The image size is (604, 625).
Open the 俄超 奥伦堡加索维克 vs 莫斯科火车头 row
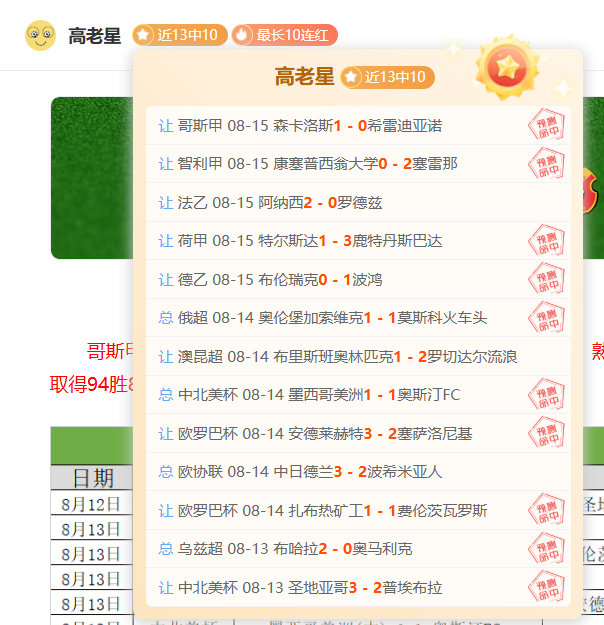coord(358,318)
